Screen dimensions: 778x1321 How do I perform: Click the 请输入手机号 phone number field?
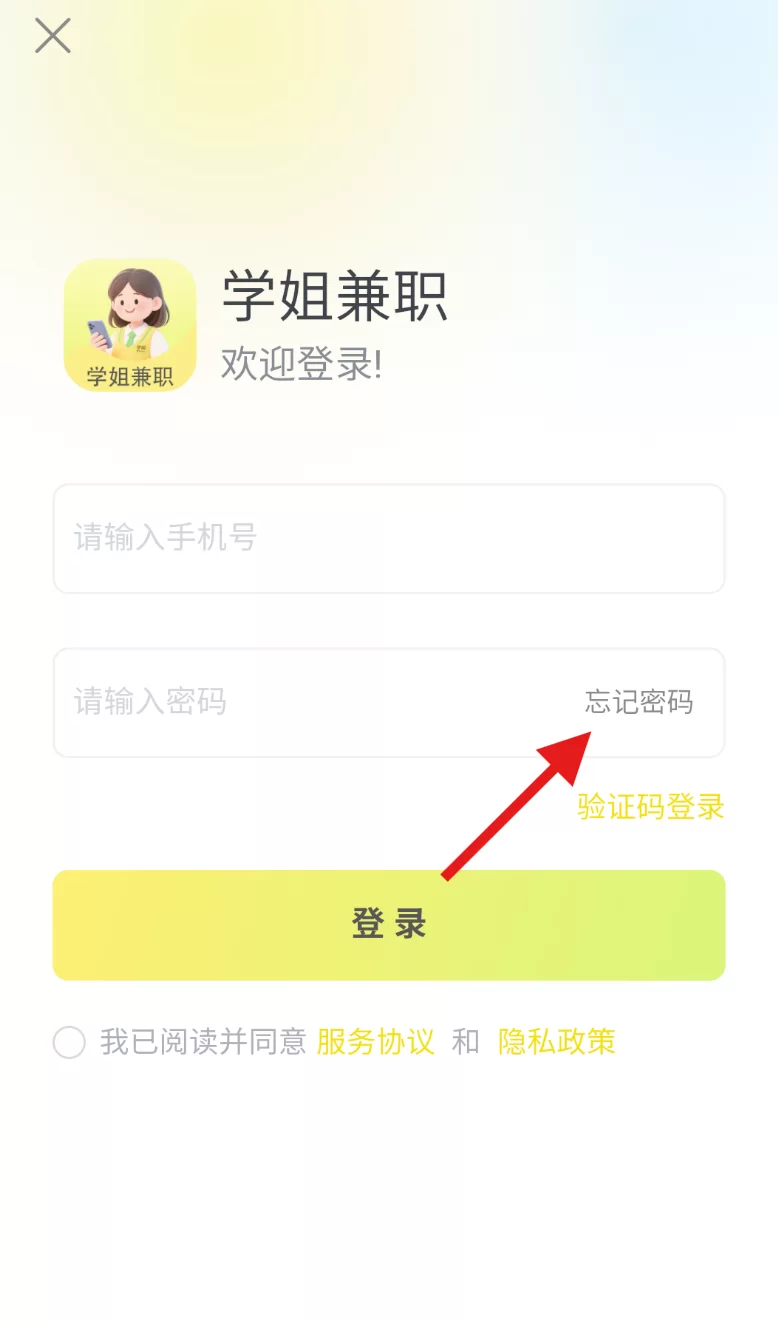[x=389, y=538]
